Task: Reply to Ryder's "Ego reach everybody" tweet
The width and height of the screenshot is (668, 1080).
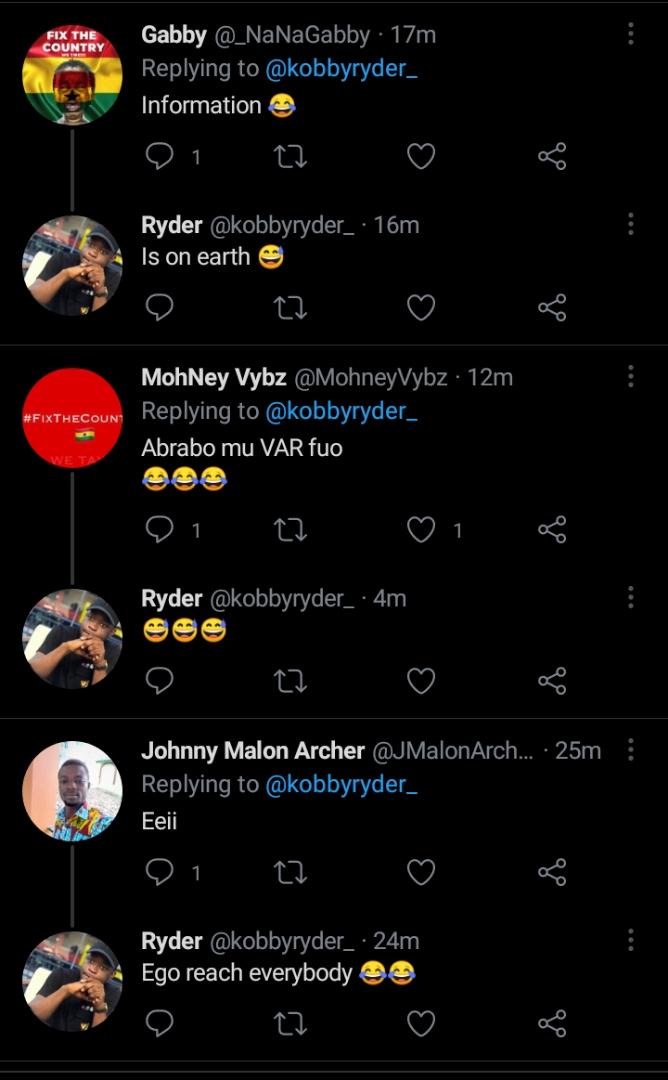Action: (159, 1023)
